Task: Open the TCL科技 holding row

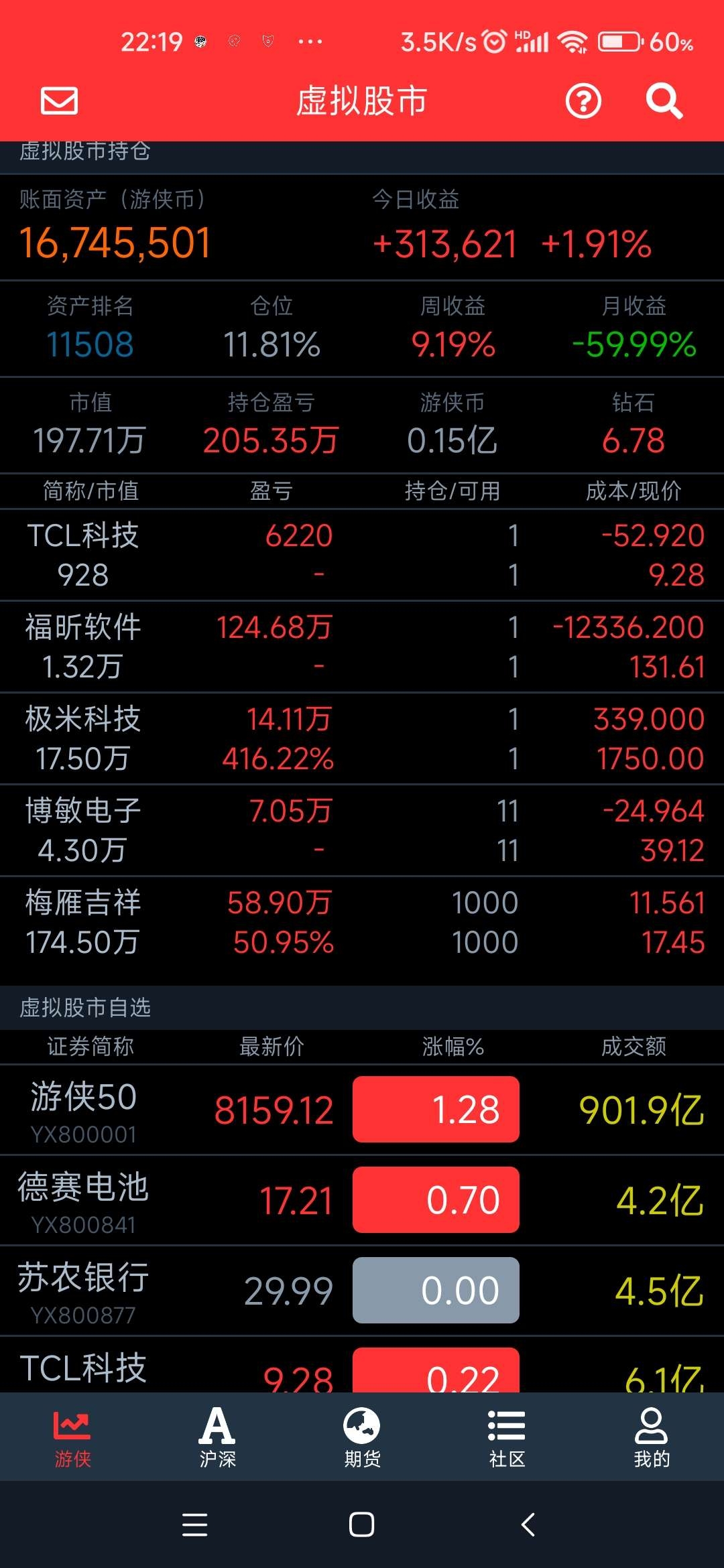Action: pyautogui.click(x=362, y=555)
